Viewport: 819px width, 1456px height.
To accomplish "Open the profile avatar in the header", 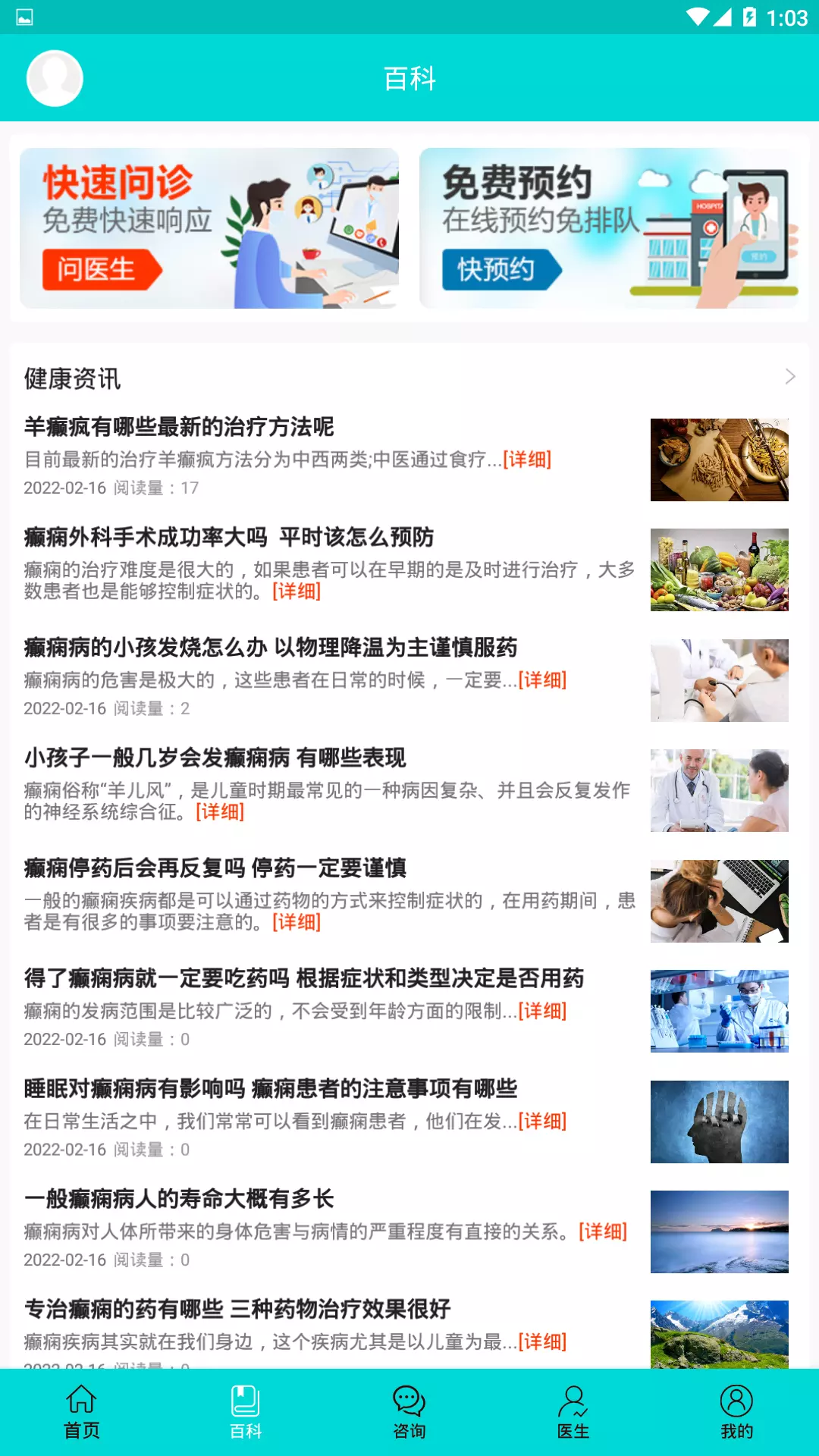I will coord(55,78).
